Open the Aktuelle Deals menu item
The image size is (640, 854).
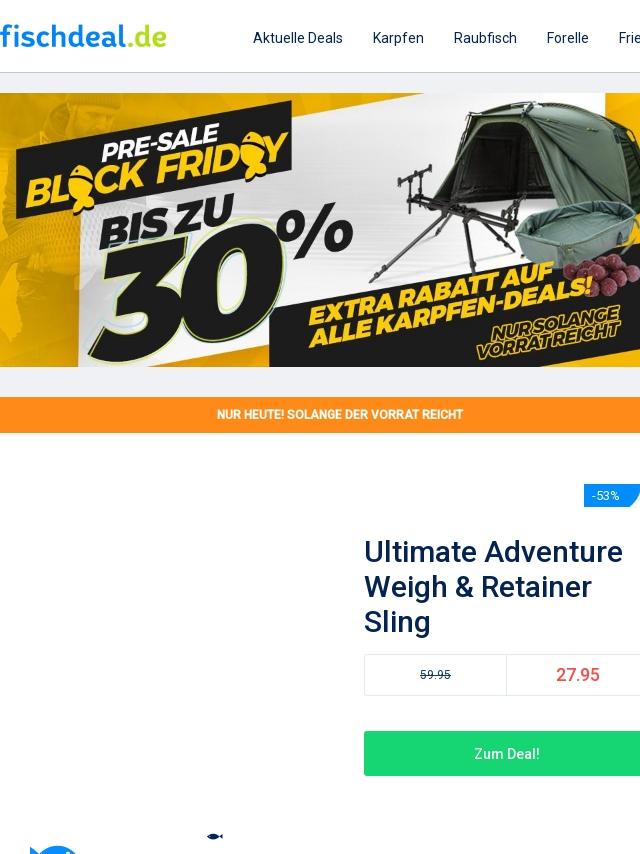pos(297,38)
